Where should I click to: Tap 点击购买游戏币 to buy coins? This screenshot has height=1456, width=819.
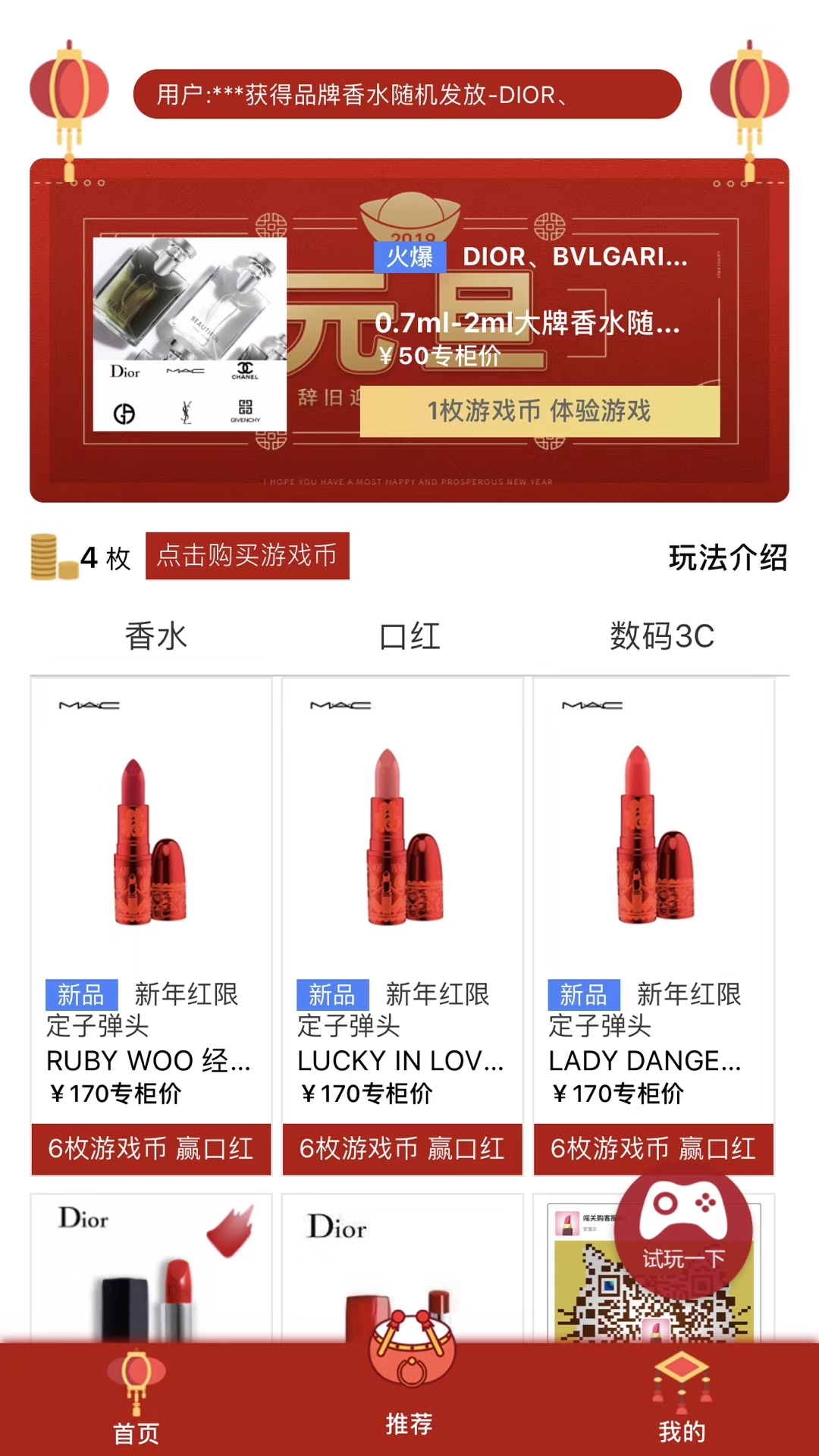pos(247,556)
